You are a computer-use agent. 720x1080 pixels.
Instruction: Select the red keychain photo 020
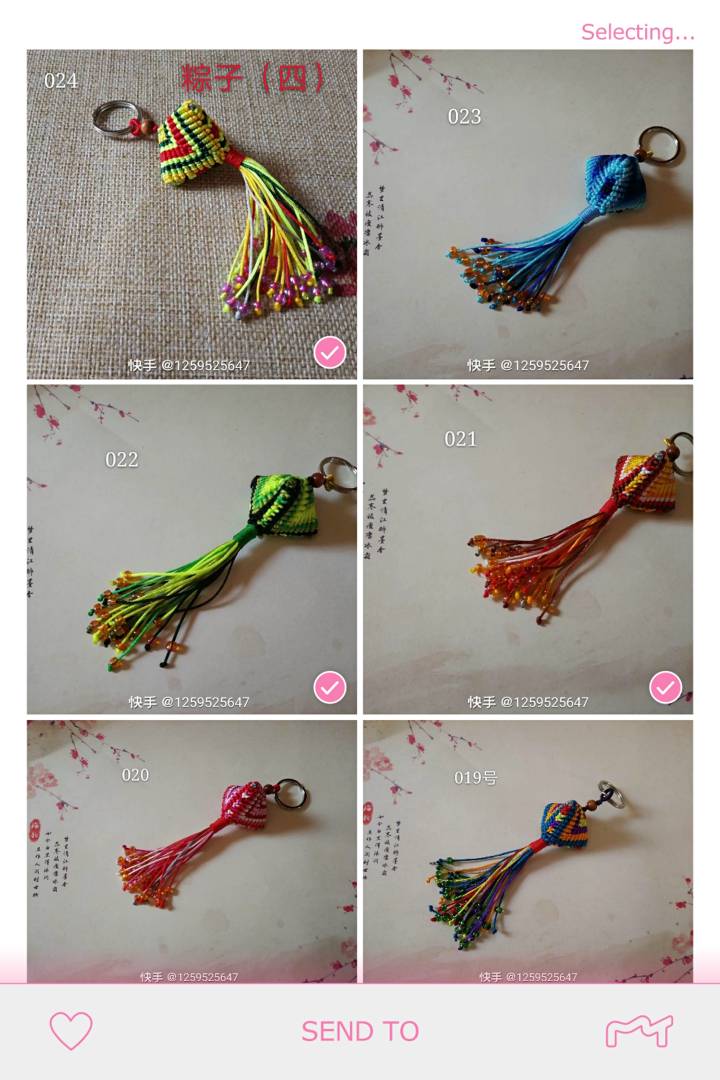tap(191, 850)
